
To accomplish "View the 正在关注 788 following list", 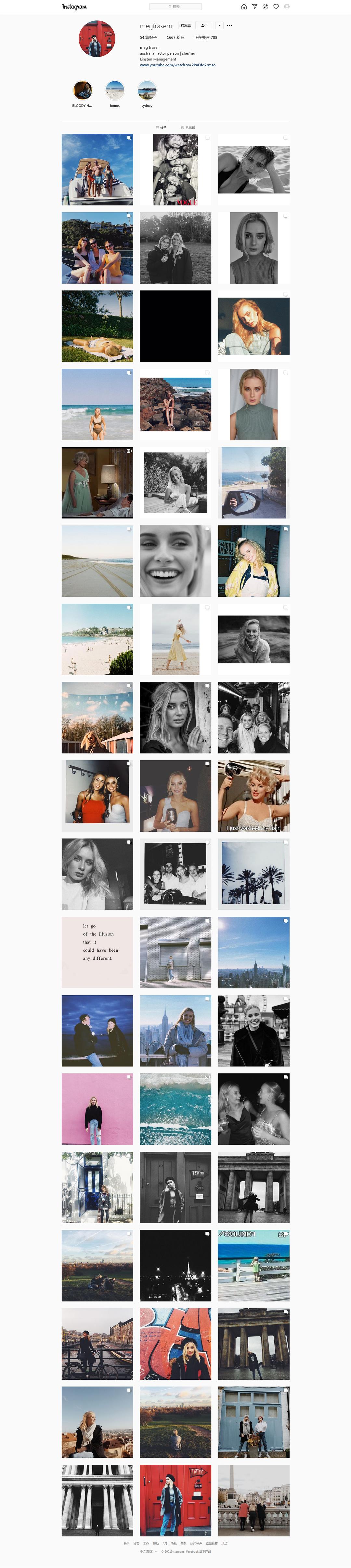I will 206,38.
